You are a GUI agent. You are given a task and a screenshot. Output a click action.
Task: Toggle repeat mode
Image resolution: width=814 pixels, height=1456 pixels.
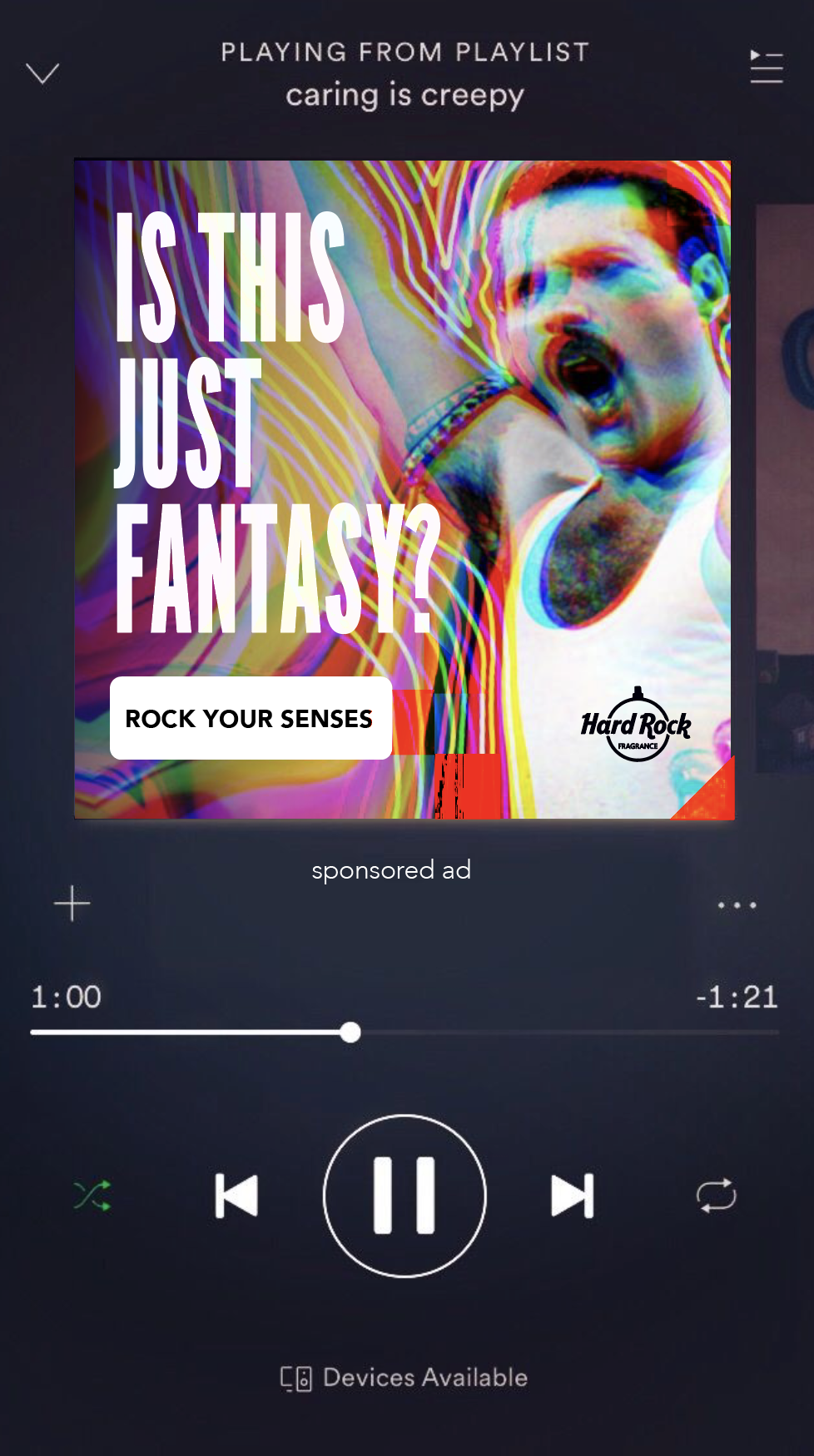click(x=716, y=1196)
